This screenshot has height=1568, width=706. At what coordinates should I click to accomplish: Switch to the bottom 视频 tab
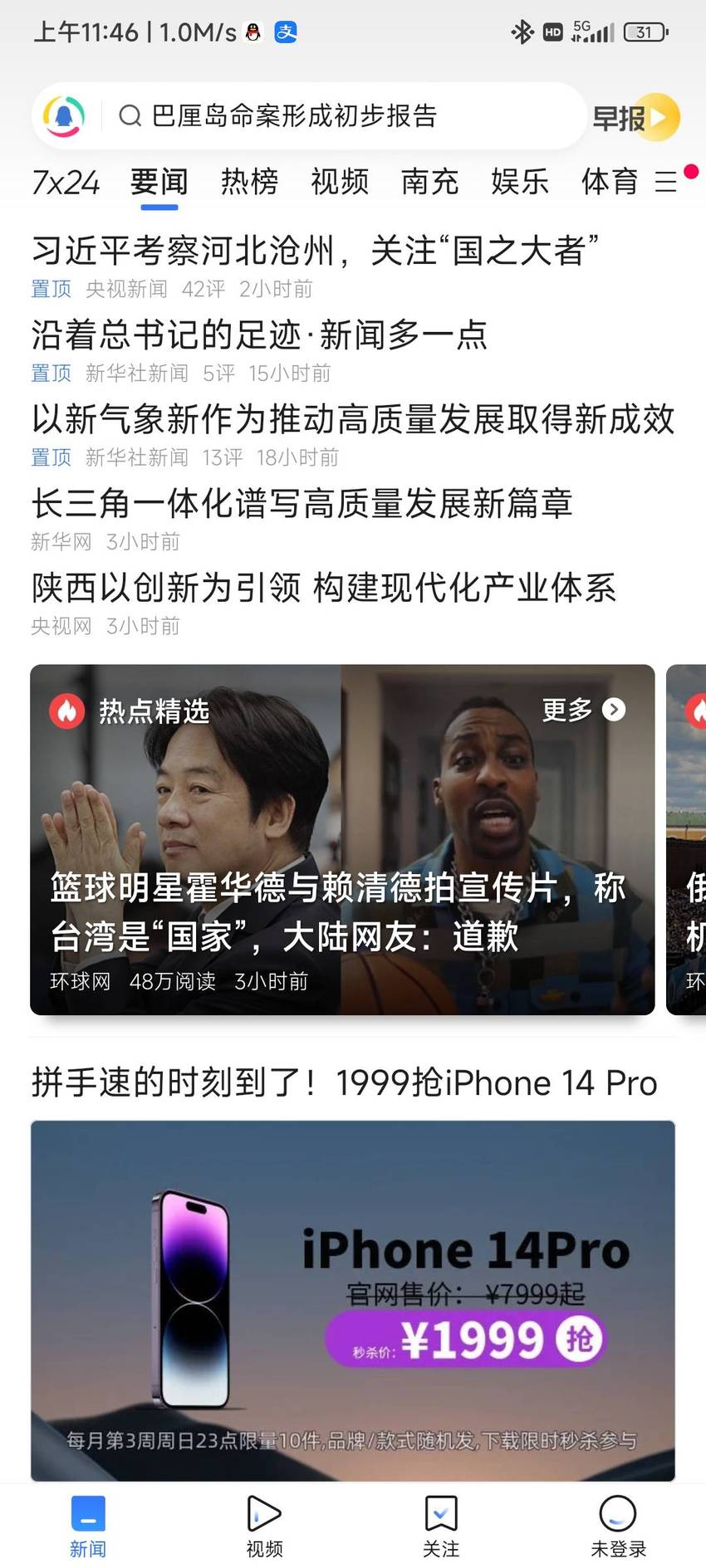coord(264,1526)
